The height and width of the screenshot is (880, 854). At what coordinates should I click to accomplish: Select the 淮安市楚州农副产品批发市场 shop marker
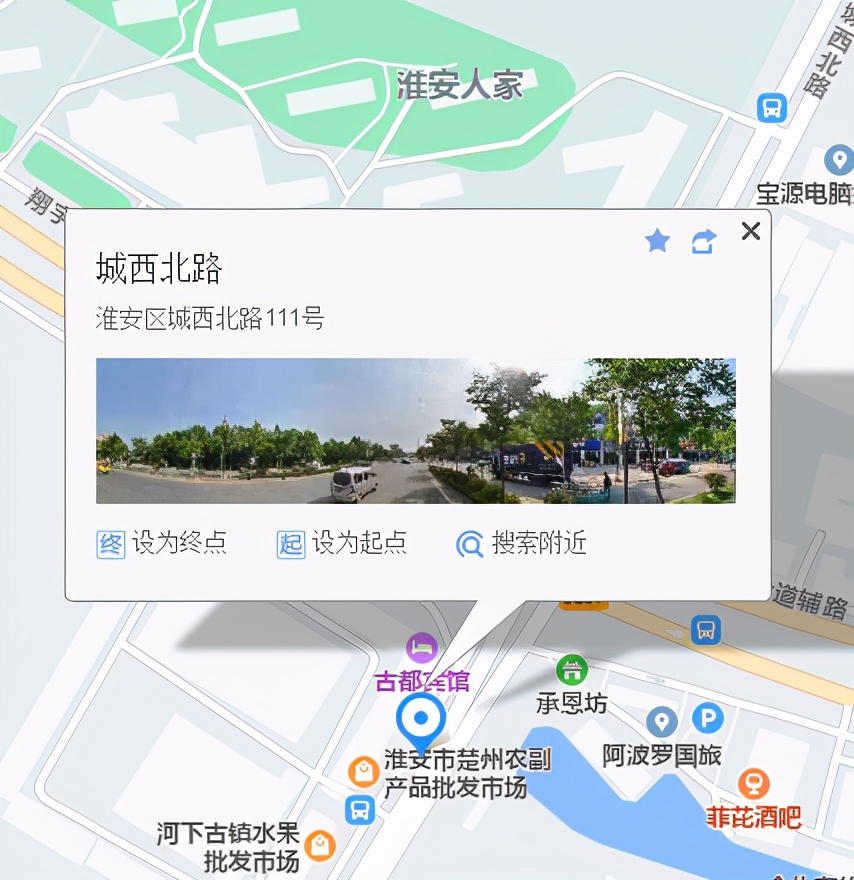(362, 771)
